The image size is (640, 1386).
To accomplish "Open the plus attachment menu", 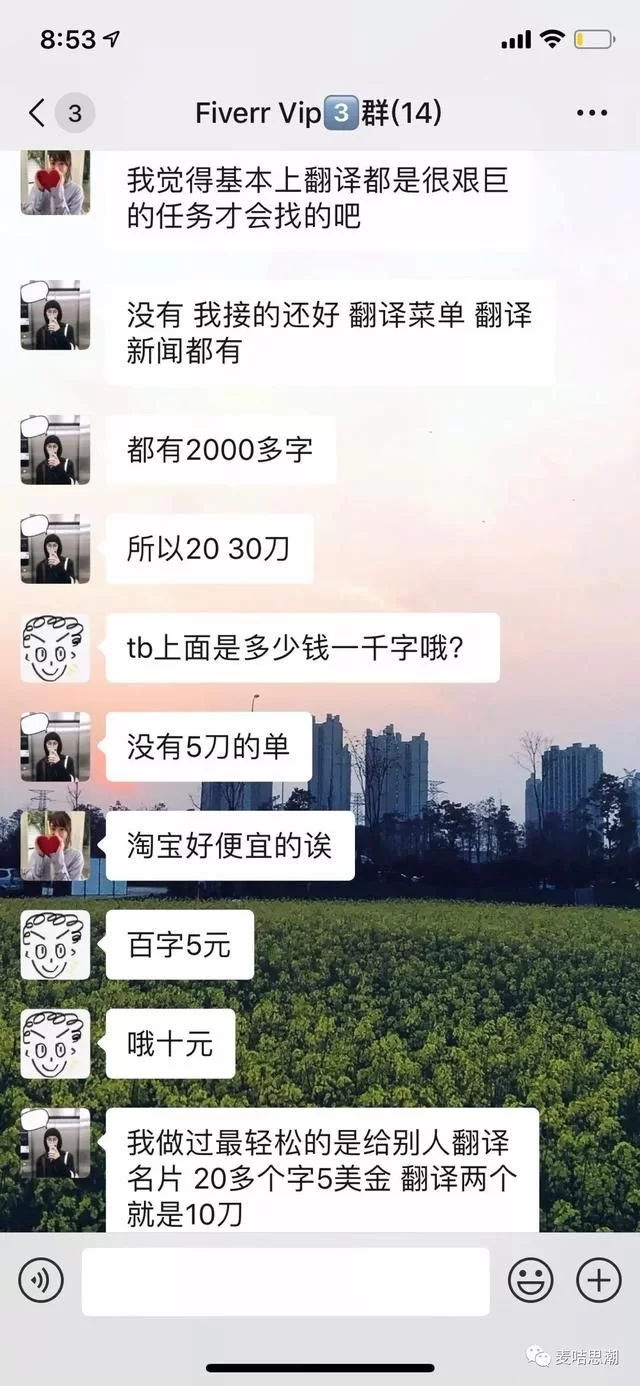I will 598,1280.
